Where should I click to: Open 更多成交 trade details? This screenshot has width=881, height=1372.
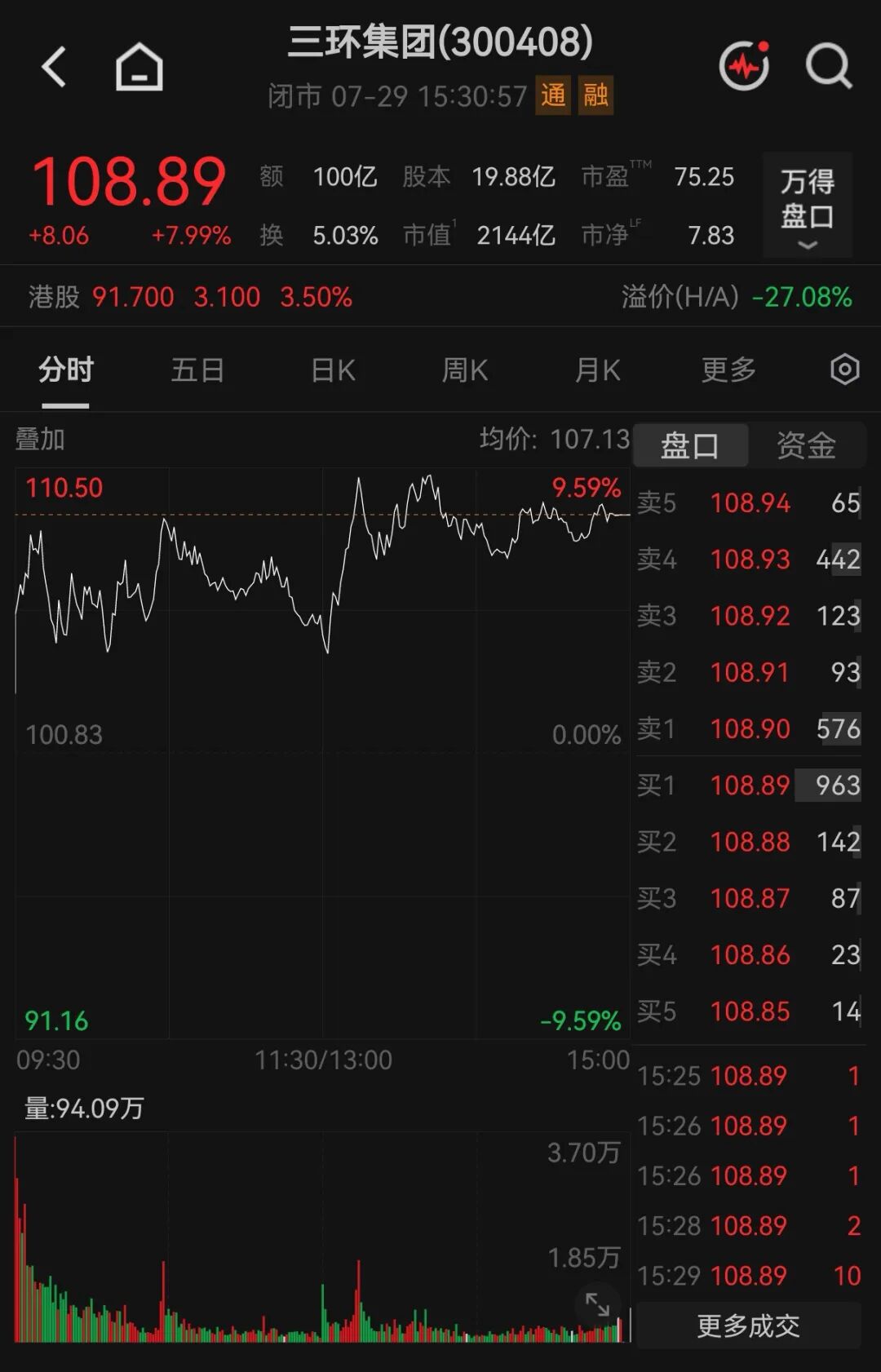[747, 1326]
